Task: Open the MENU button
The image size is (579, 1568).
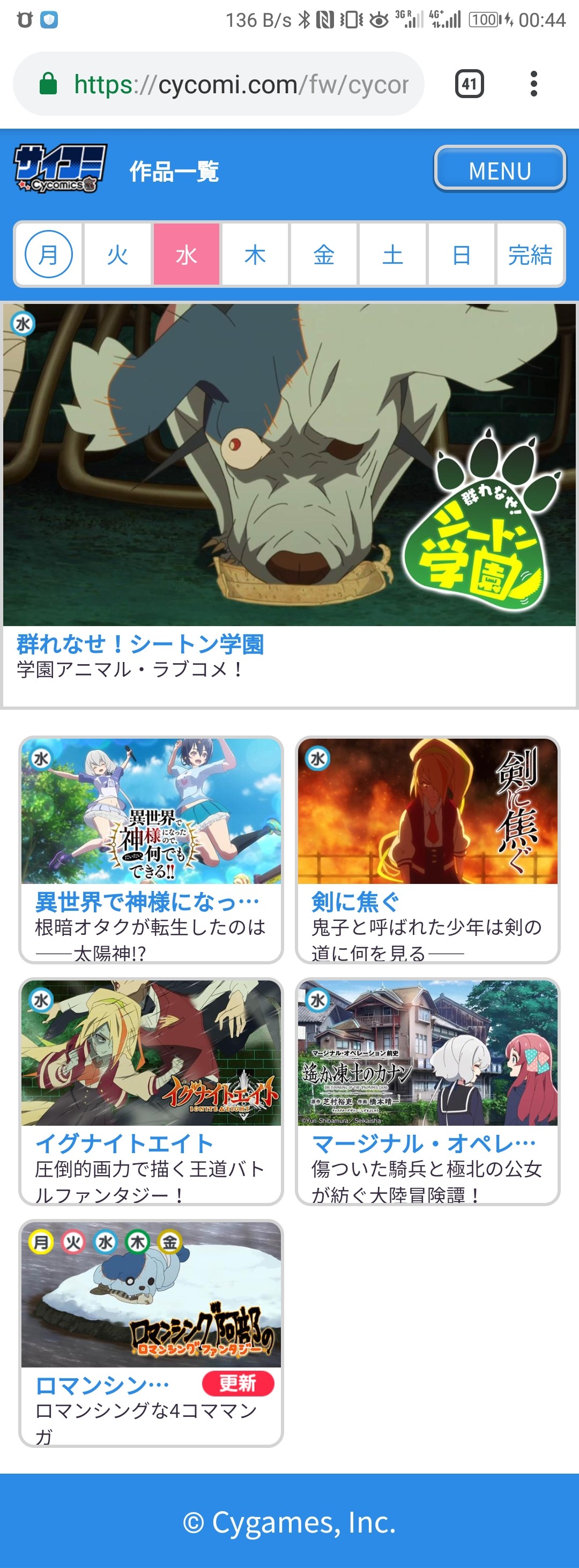Action: (499, 169)
